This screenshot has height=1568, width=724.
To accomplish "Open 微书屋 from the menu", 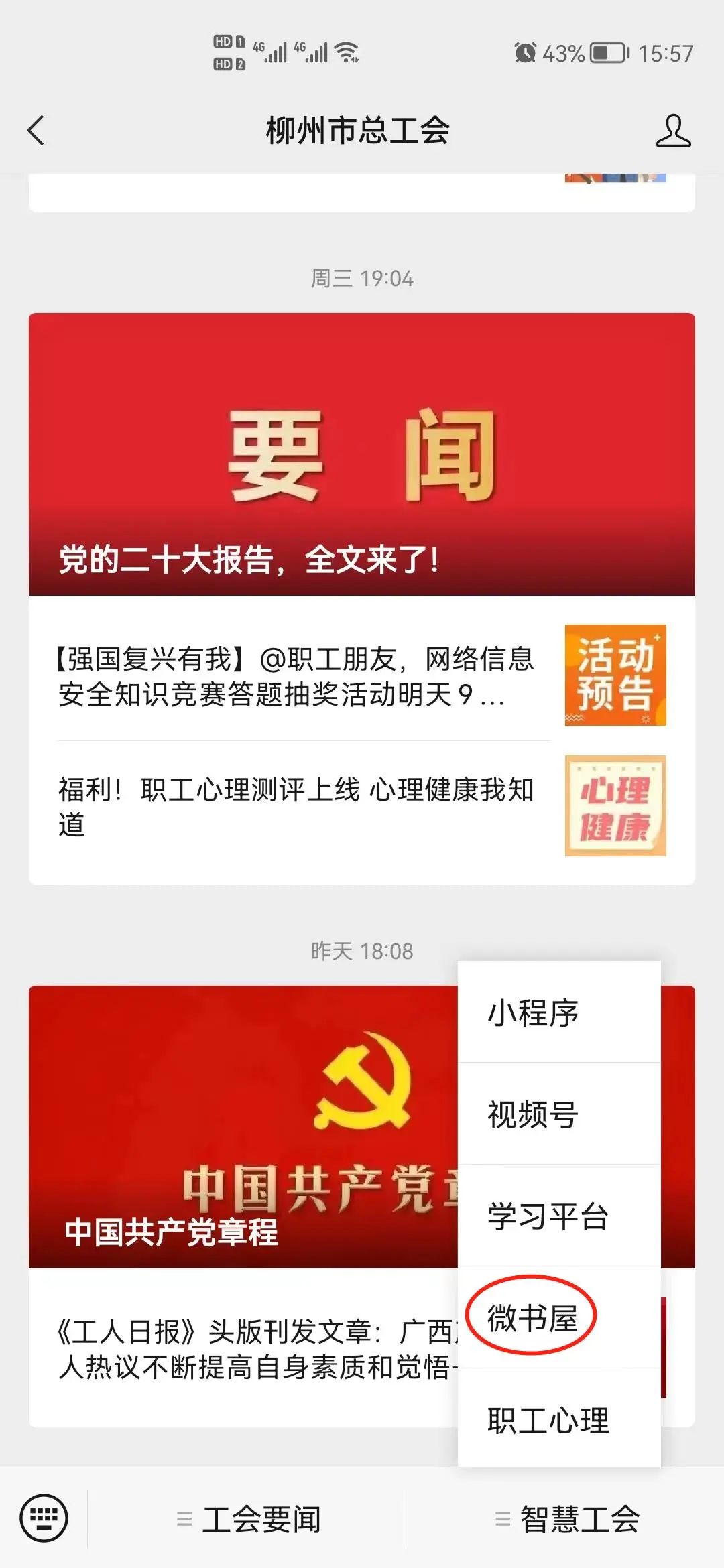I will click(x=532, y=1318).
